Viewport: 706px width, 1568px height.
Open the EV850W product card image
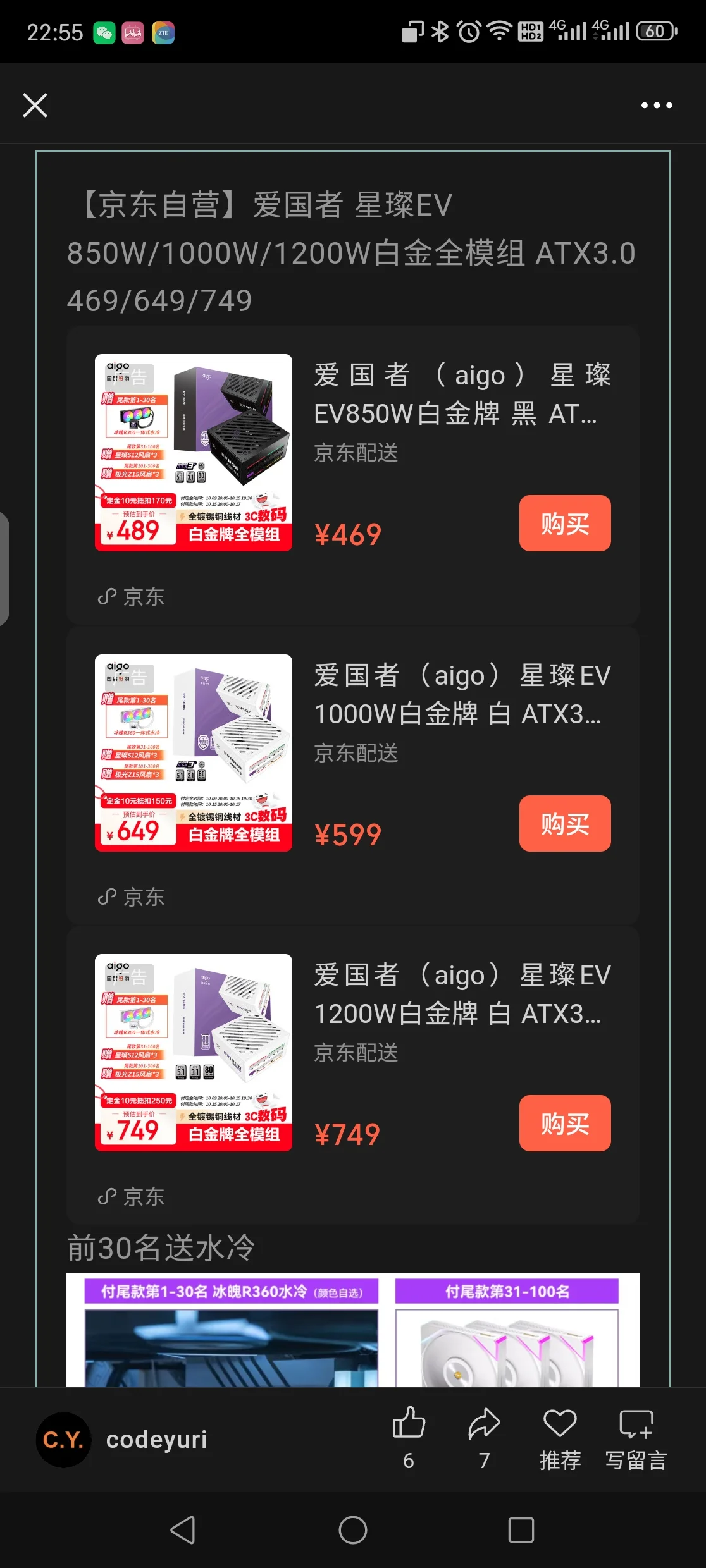[194, 453]
